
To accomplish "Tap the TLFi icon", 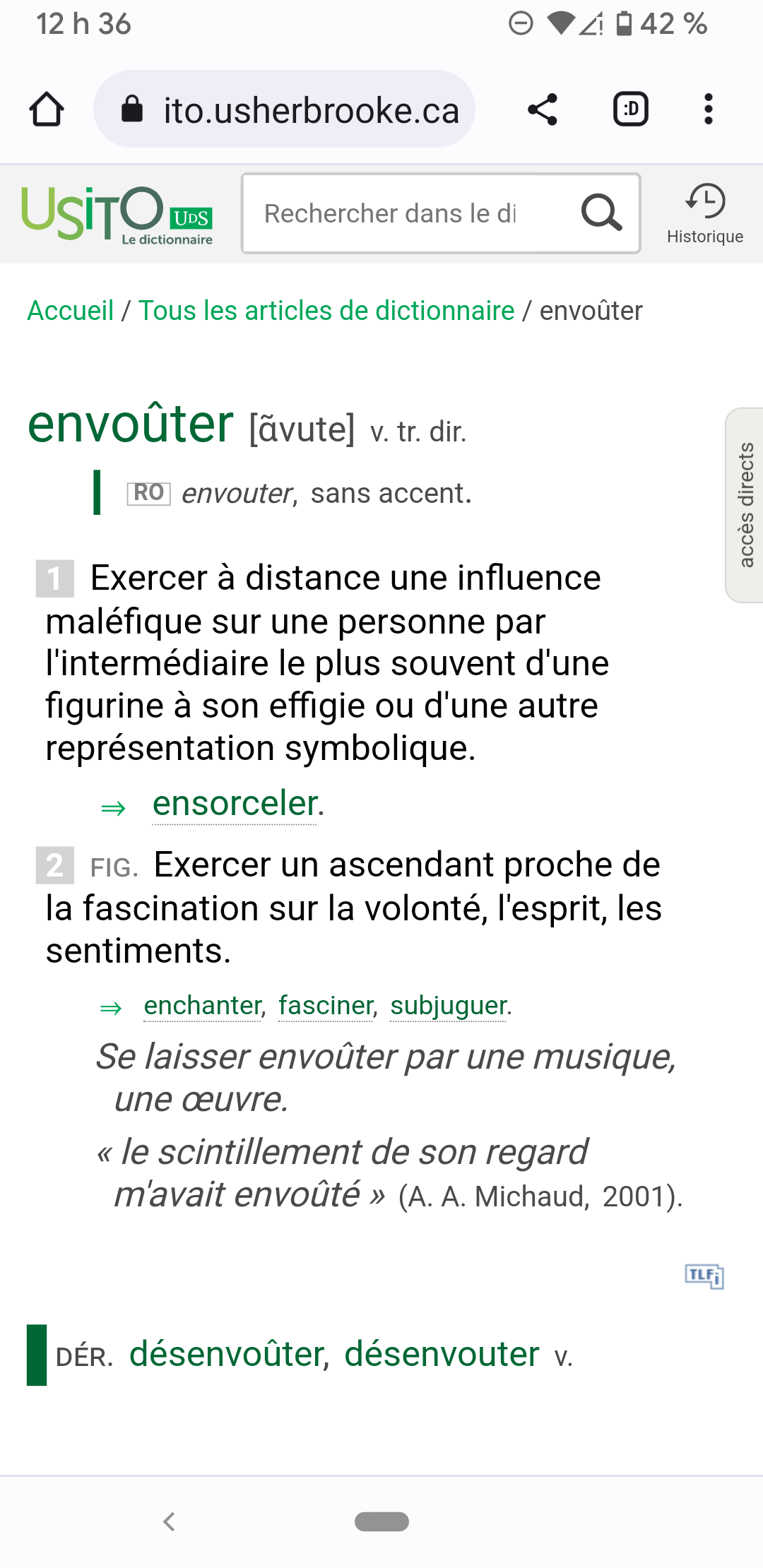I will (x=704, y=1276).
